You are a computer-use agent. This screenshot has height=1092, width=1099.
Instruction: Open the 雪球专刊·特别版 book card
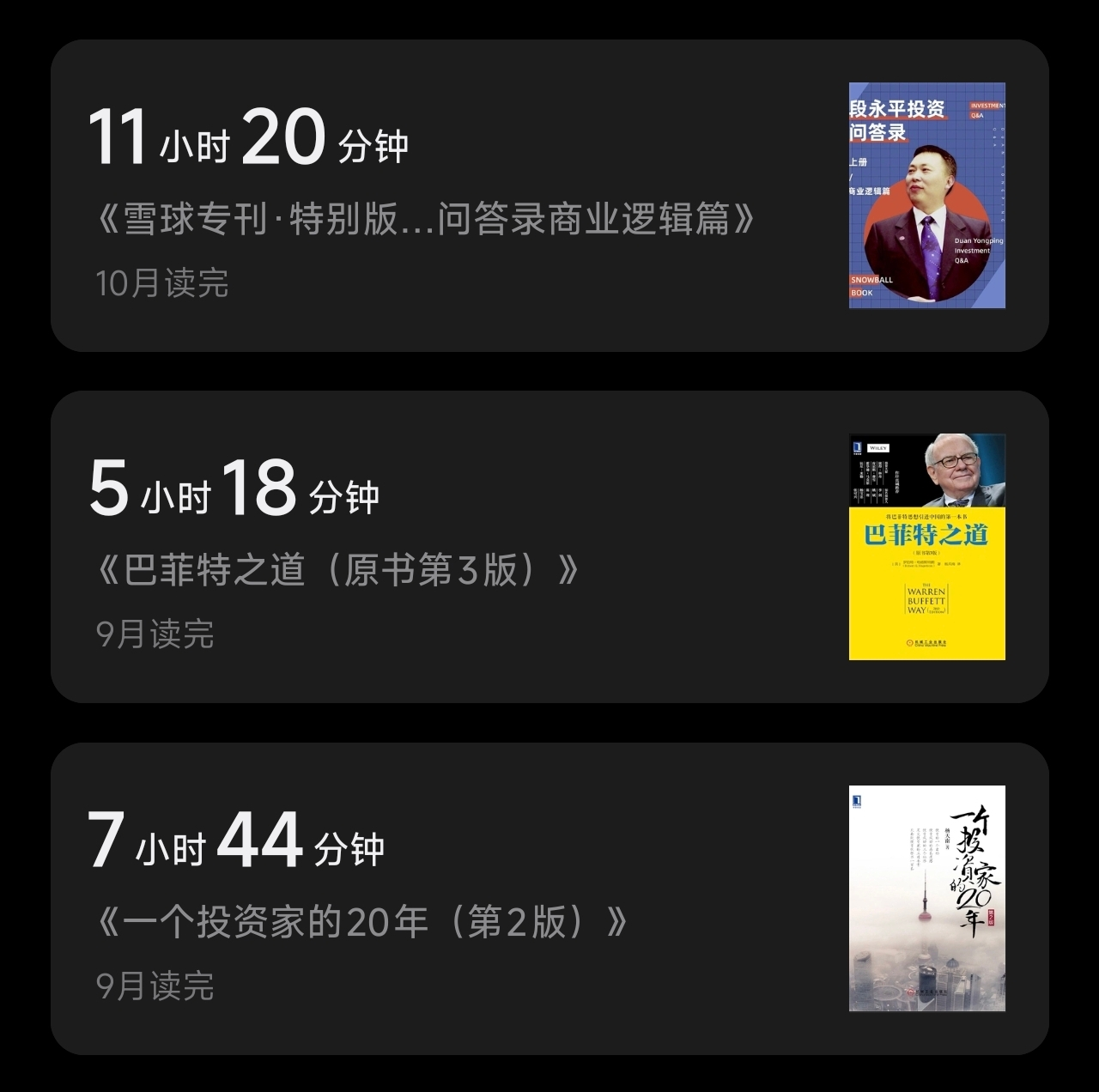(x=549, y=196)
